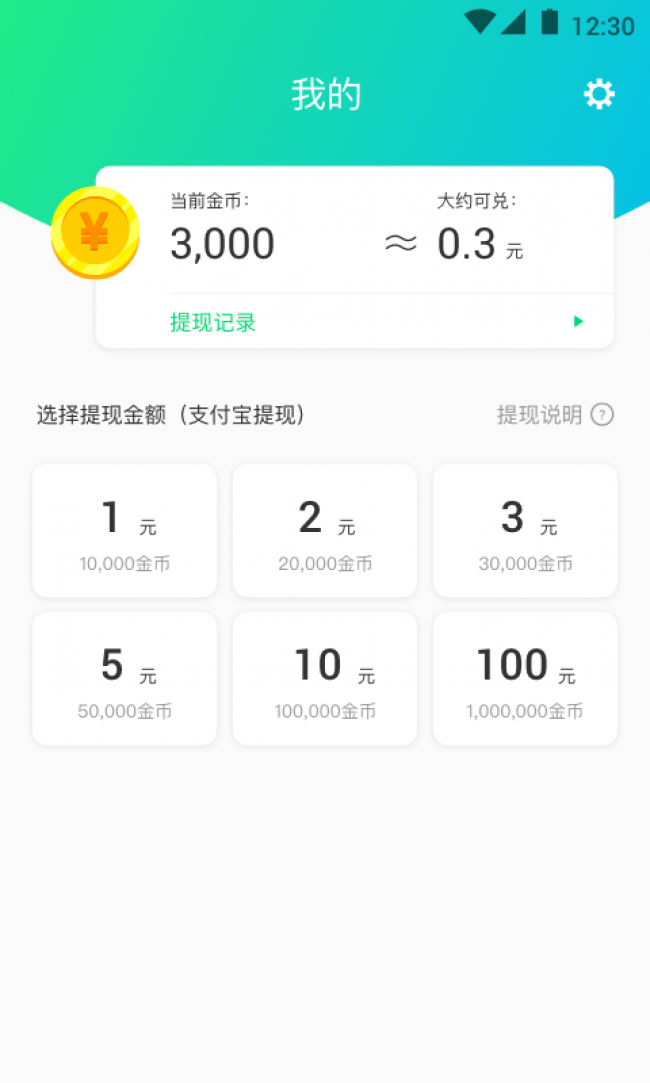Pick the 3 元 withdrawal card
Image resolution: width=650 pixels, height=1083 pixels.
pos(525,531)
